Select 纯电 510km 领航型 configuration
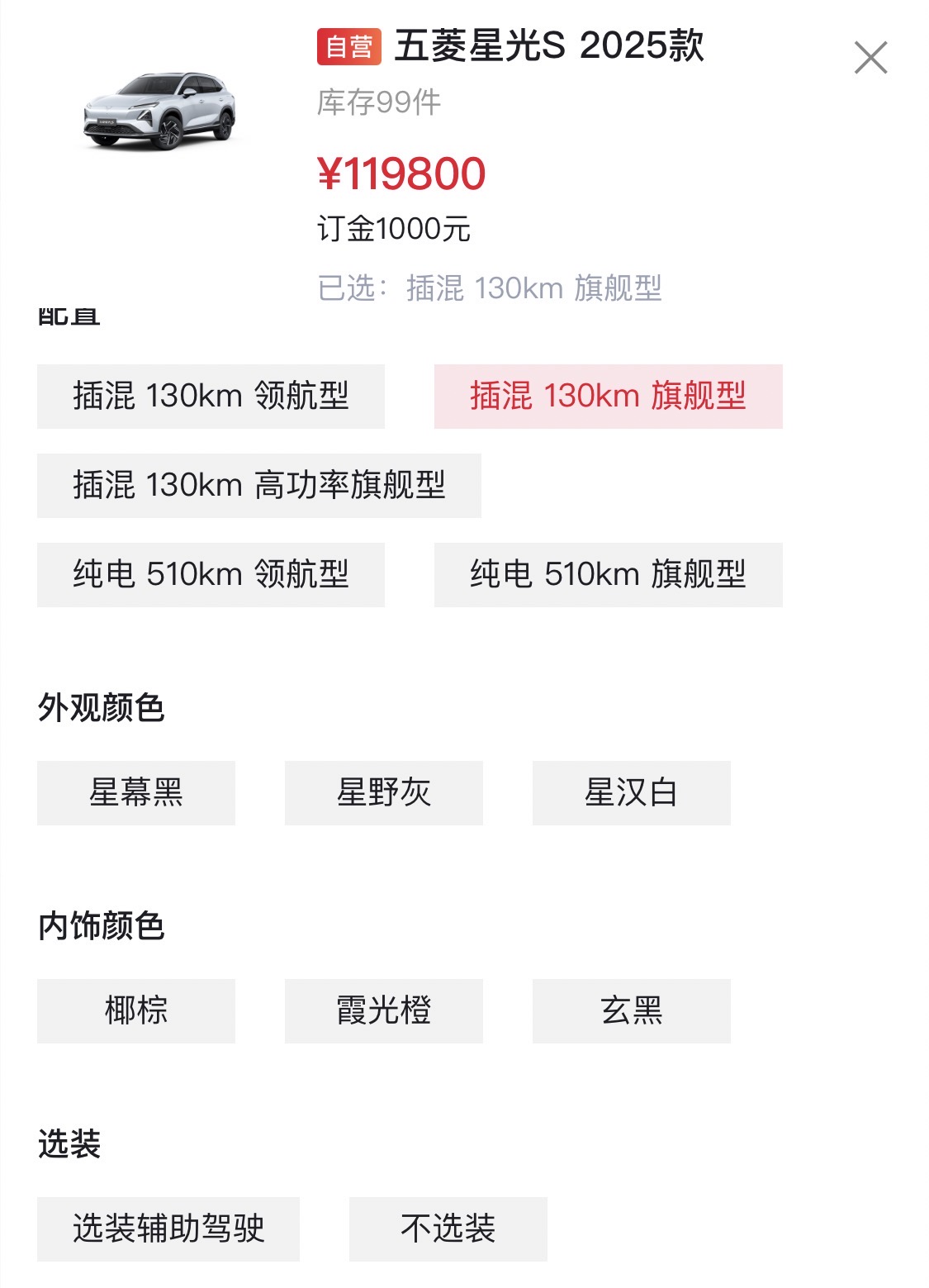The image size is (929, 1288). tap(211, 575)
